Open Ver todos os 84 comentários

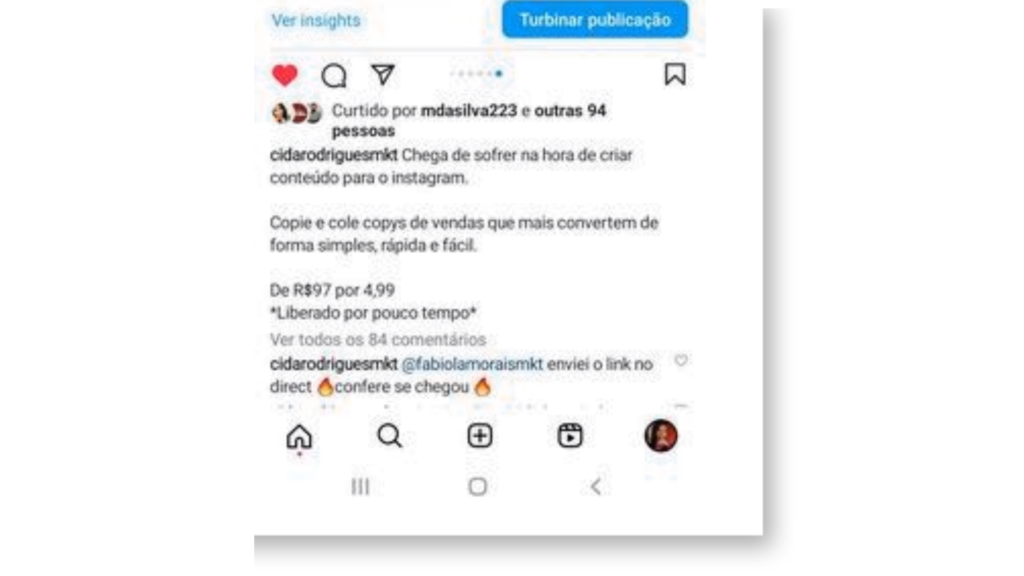(x=378, y=340)
